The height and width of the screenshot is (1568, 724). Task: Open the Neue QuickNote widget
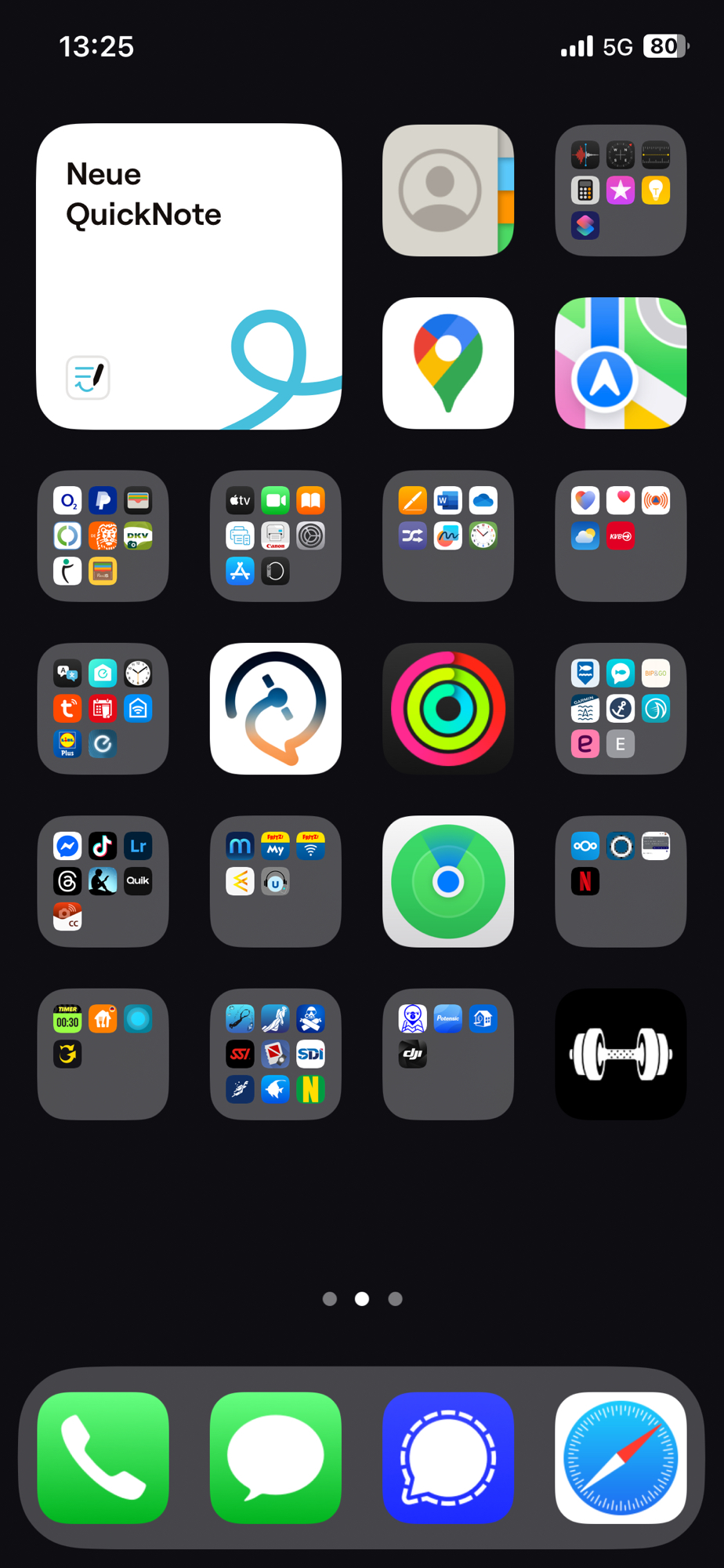coord(189,276)
